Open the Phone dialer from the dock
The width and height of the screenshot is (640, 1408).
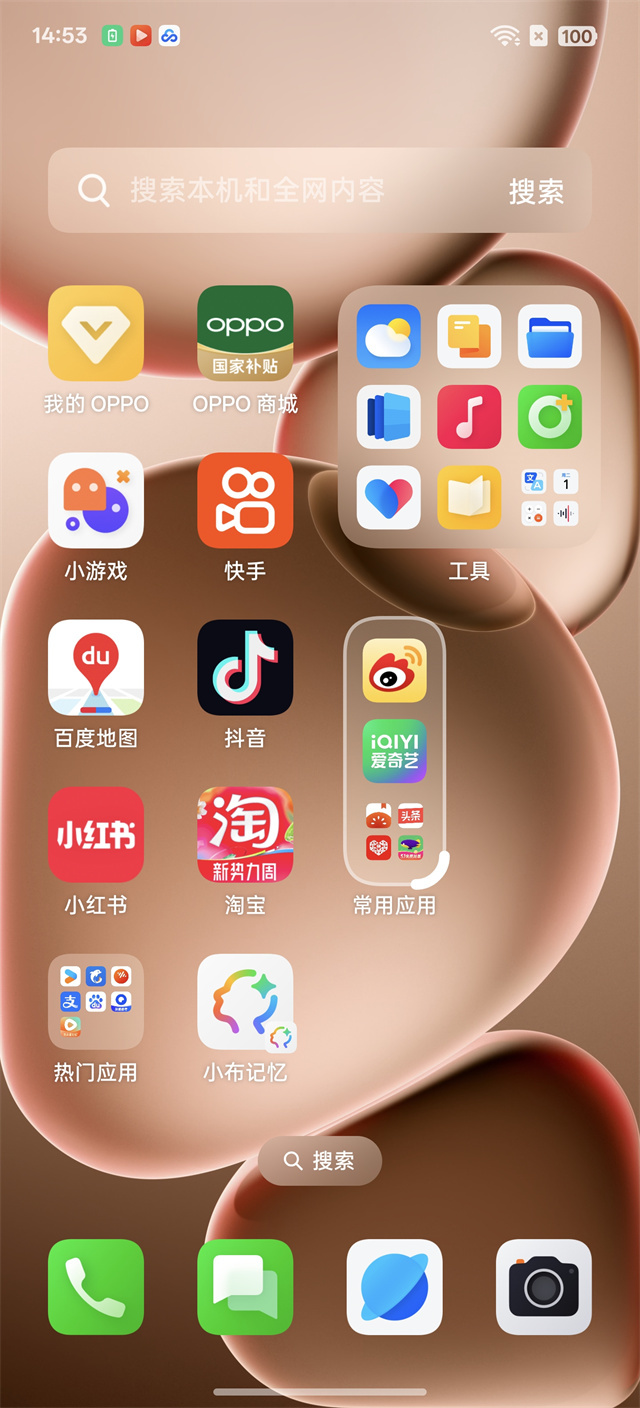[x=96, y=1287]
